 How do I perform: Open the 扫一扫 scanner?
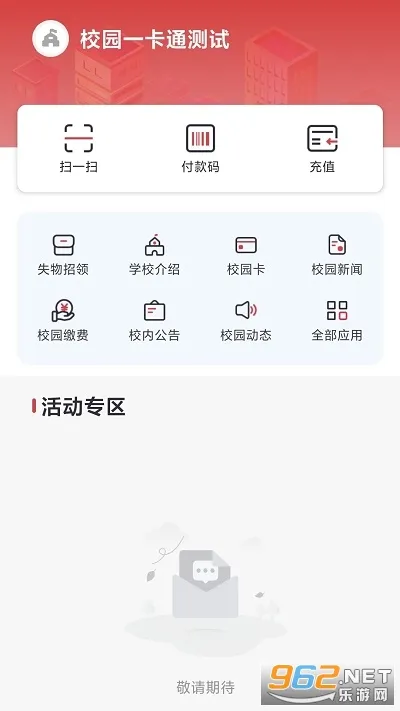(78, 148)
